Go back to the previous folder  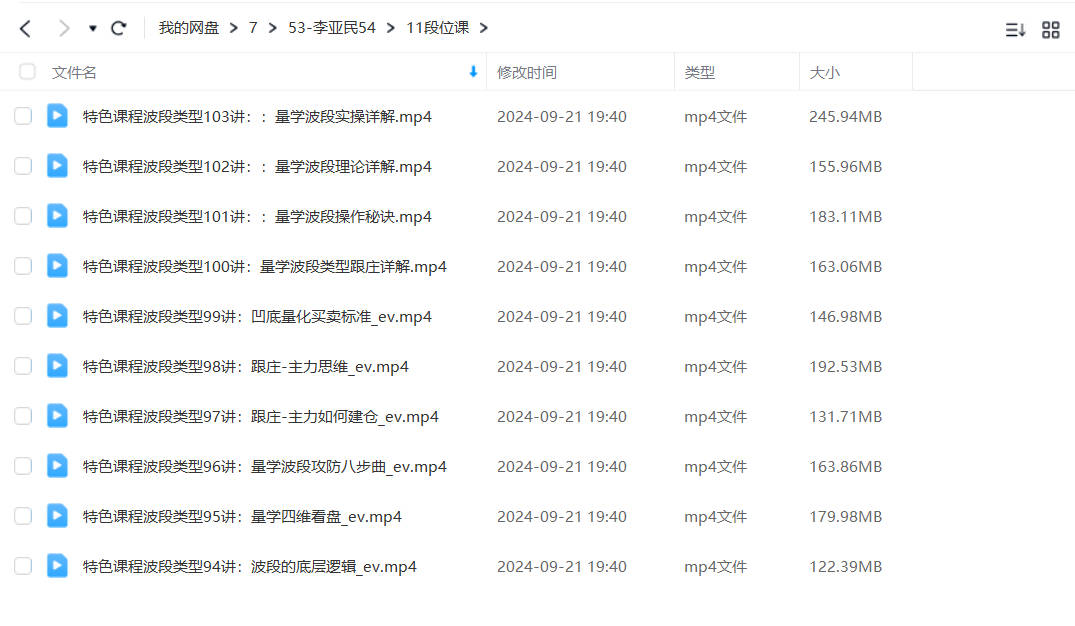tap(26, 29)
